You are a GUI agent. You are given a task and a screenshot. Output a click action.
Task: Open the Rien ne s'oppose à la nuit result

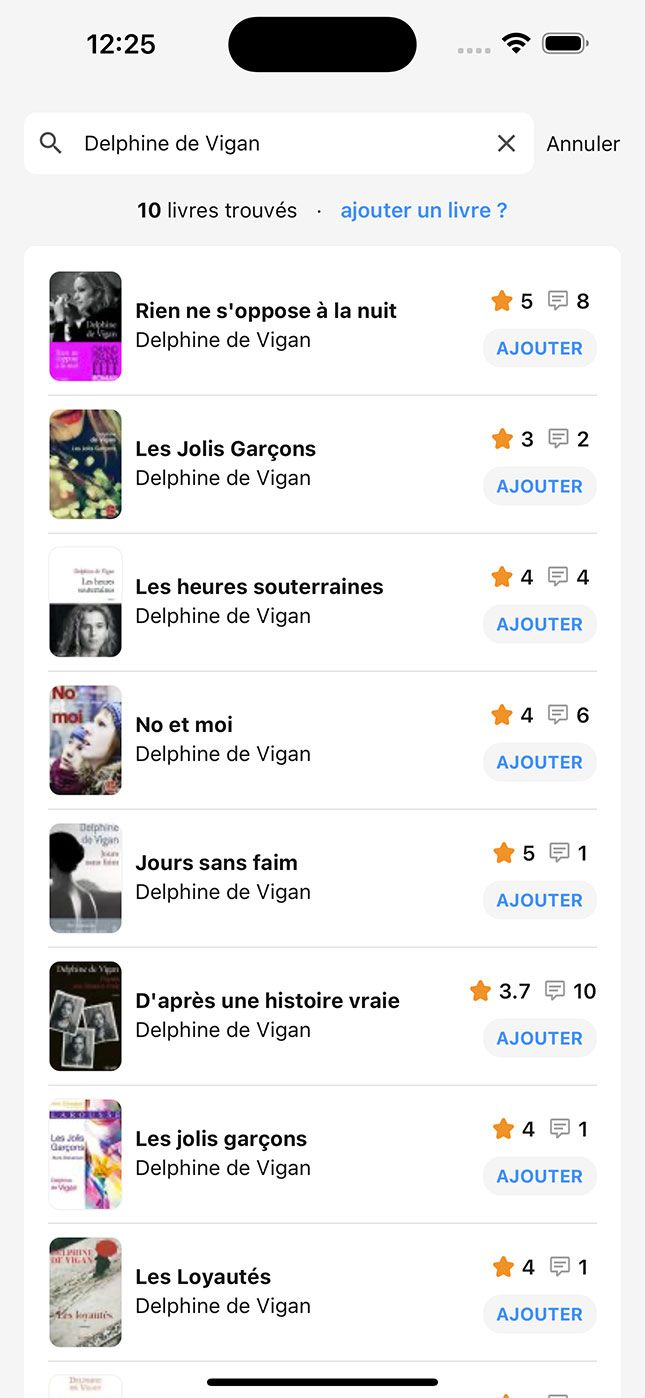[265, 311]
